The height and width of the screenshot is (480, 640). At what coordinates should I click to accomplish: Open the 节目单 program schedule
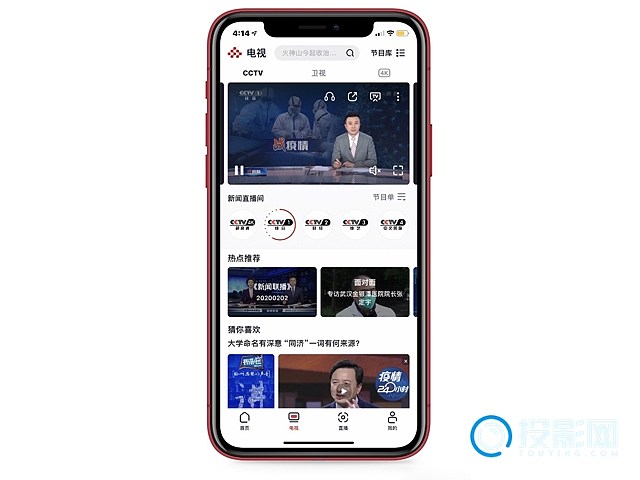389,198
